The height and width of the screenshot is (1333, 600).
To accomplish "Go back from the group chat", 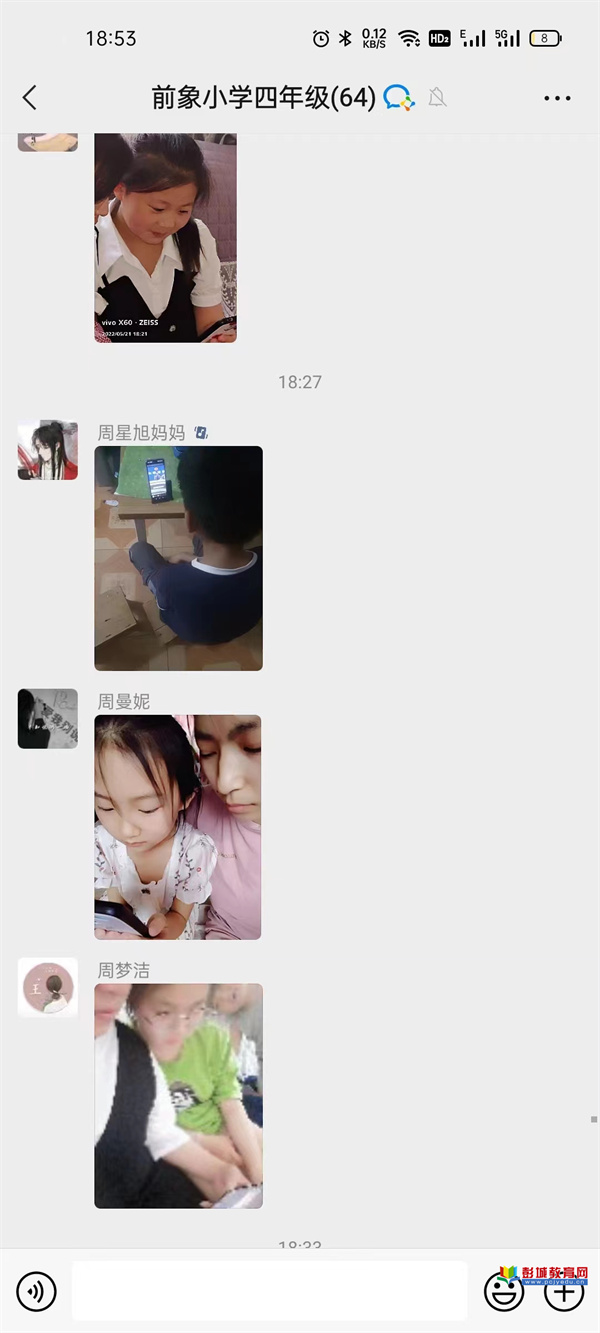I will (x=30, y=97).
